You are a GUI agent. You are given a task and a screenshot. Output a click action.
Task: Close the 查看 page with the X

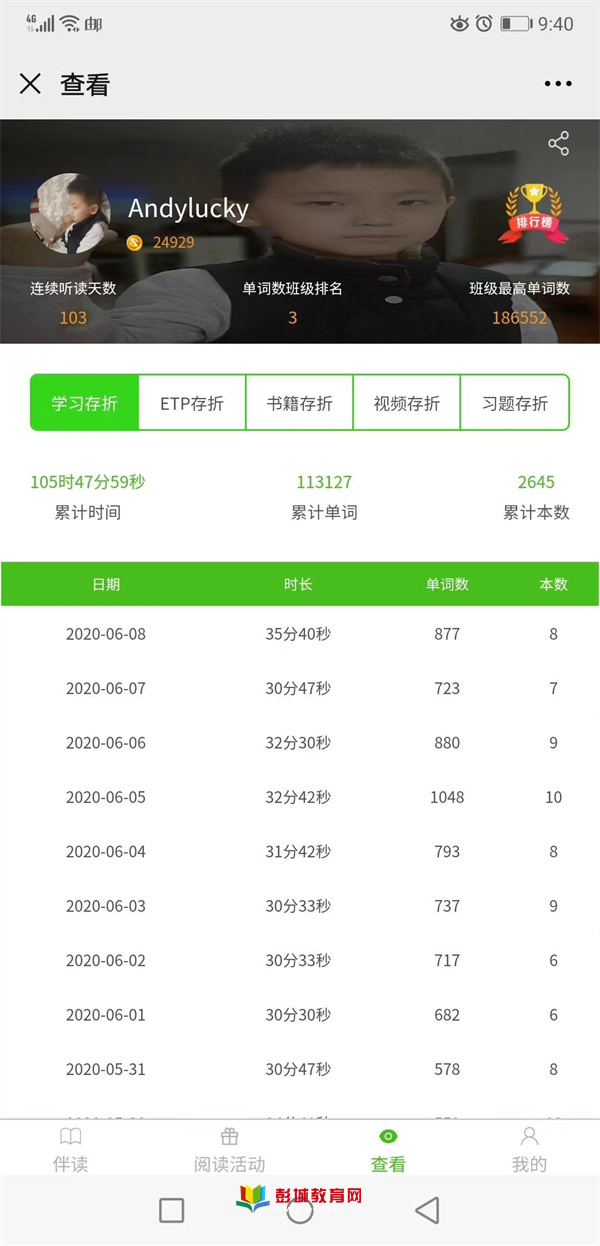click(30, 84)
